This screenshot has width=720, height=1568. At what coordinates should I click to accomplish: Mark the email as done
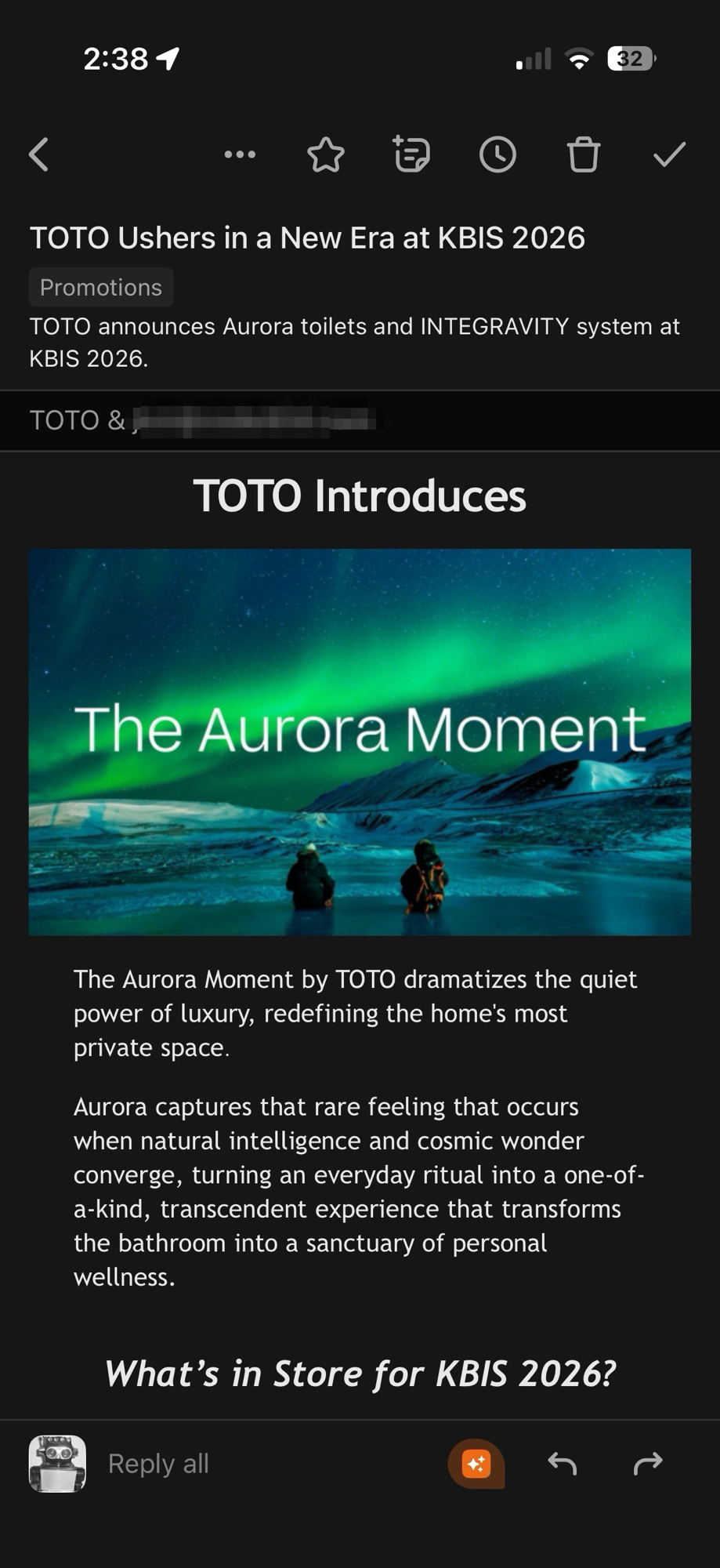(x=669, y=154)
